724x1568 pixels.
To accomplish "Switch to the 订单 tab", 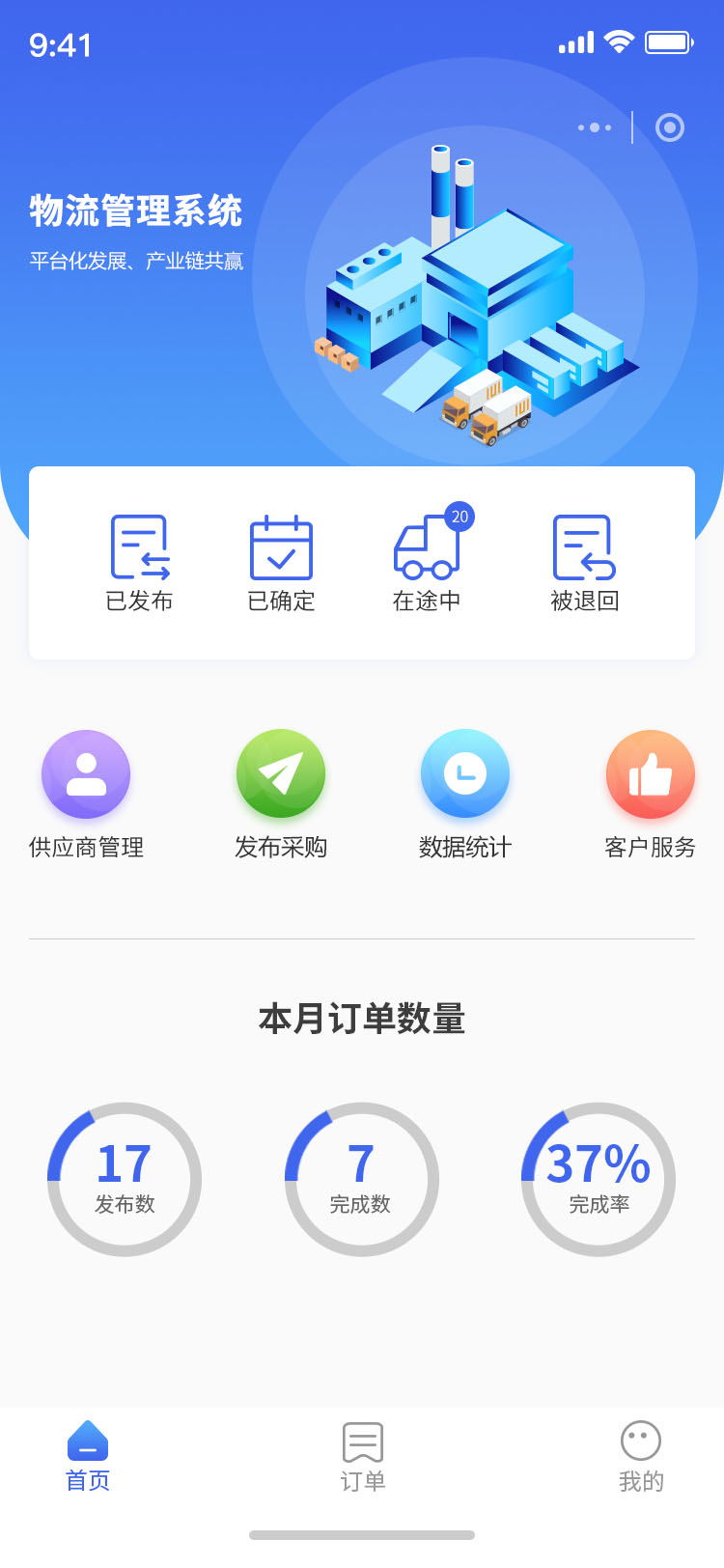I will (363, 1457).
